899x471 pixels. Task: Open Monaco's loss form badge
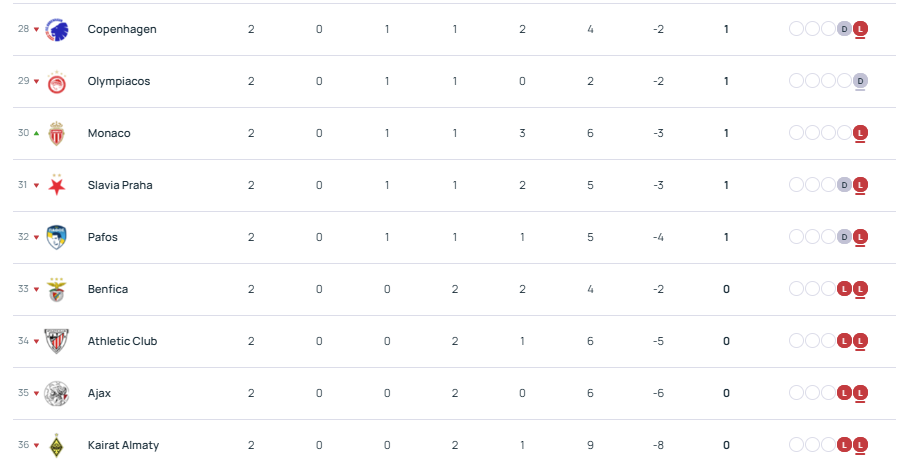click(x=860, y=133)
